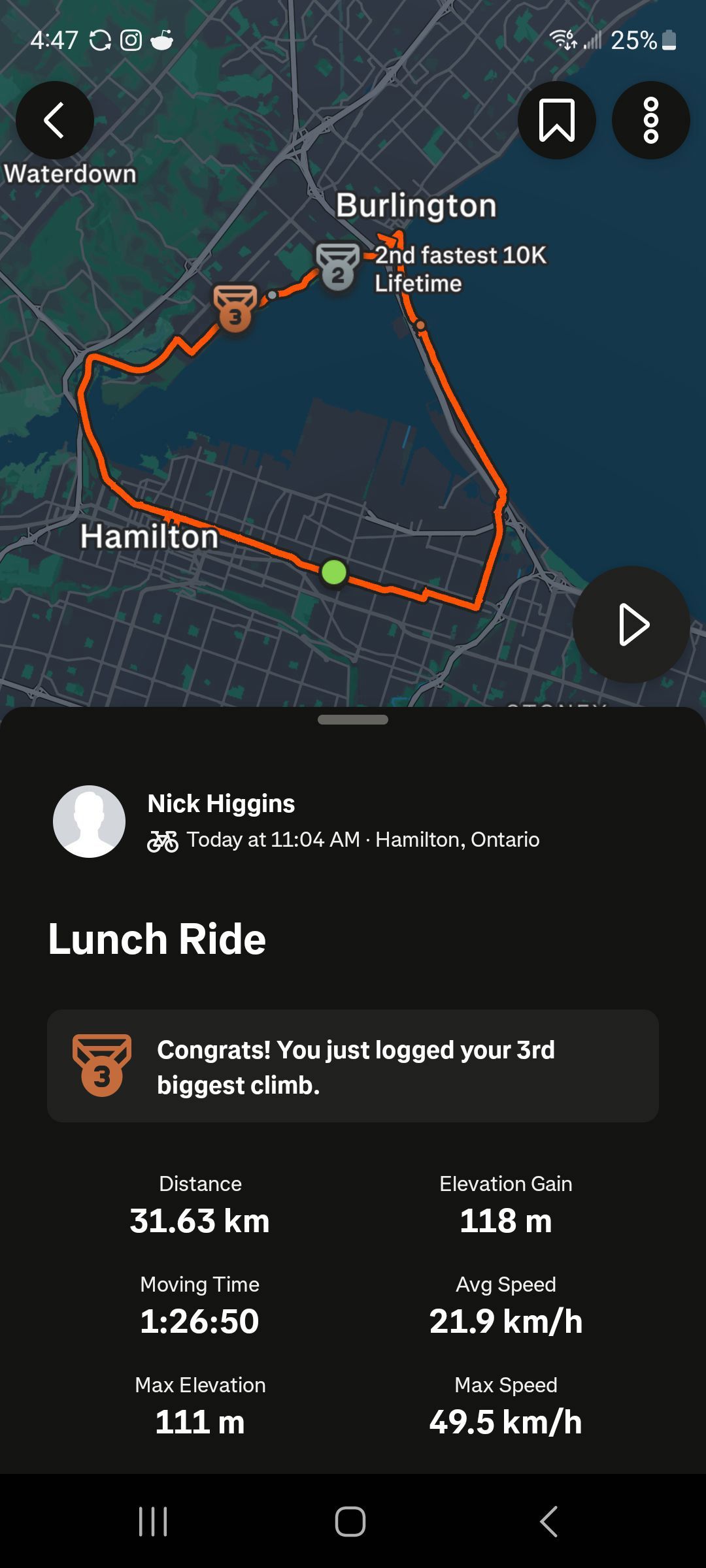View the 3rd biggest climb achievement card
706x1568 pixels.
click(x=353, y=1066)
